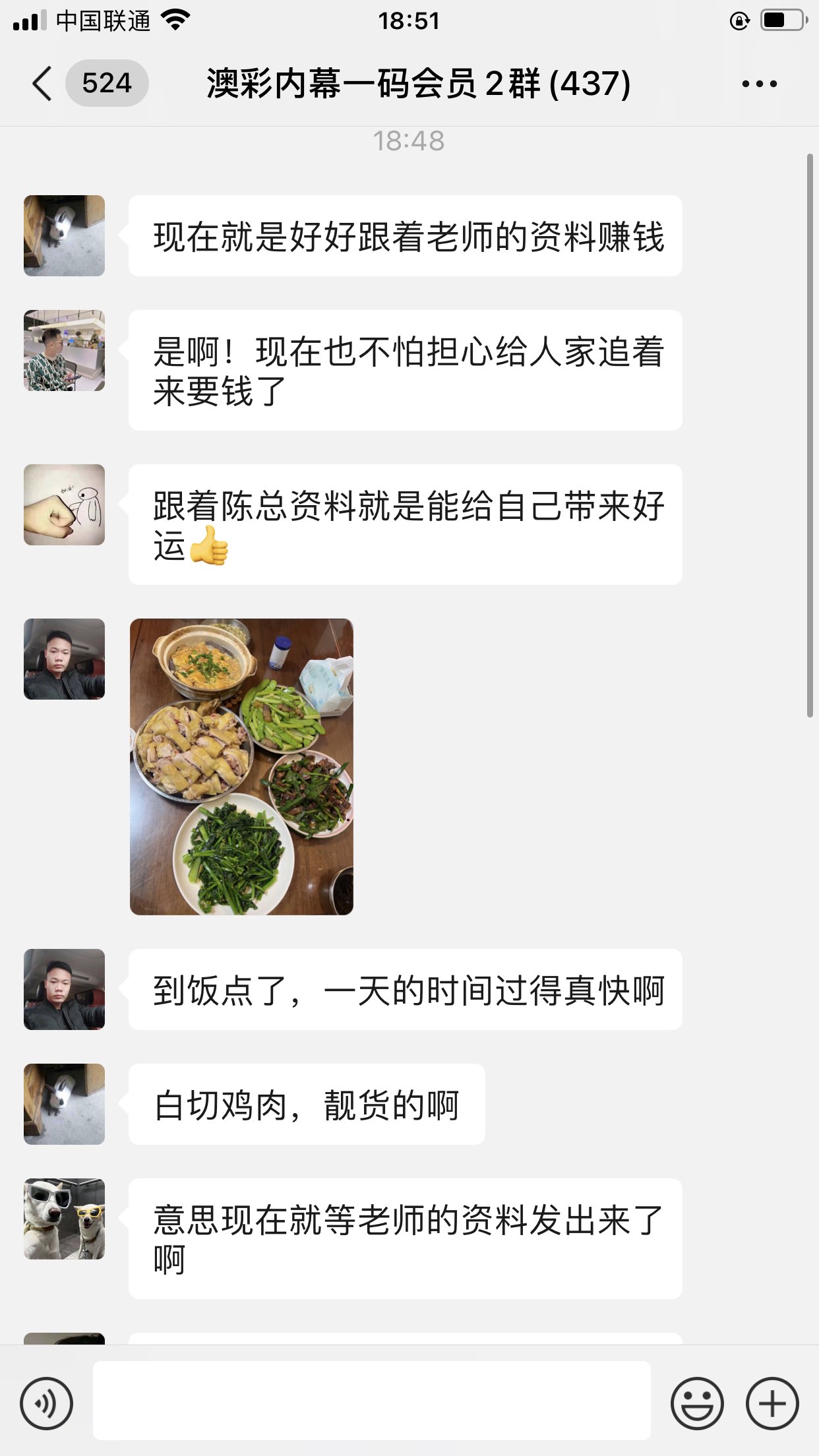Open avatar beside '白切鸡肉，靓货的啊' message

[64, 1104]
